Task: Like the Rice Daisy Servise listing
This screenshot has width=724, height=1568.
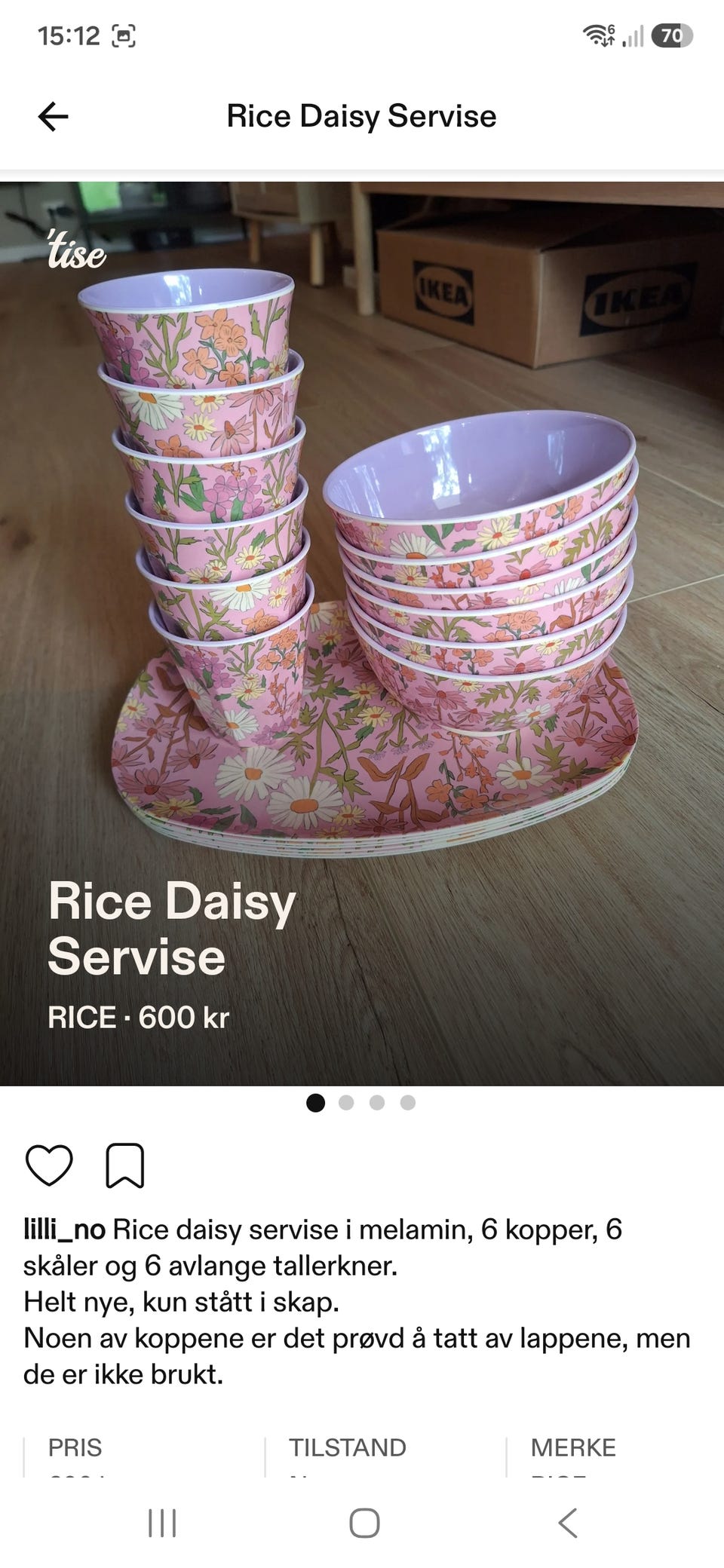Action: pos(49,1165)
